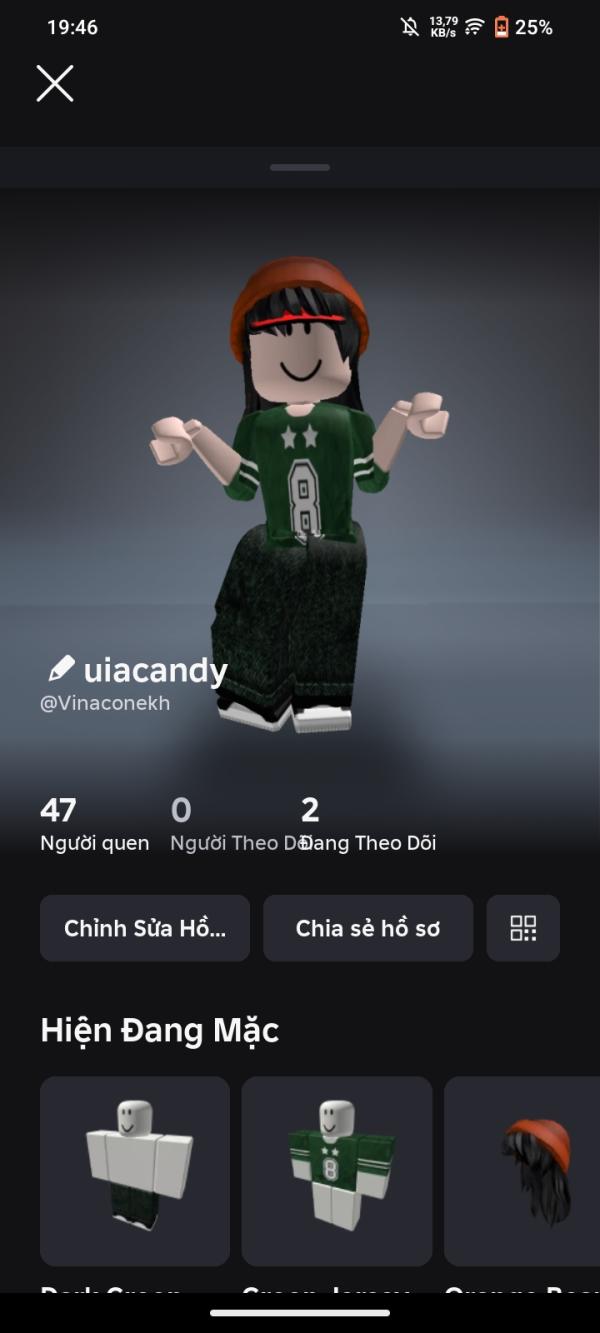Screen dimensions: 600x1333
Task: View the Orange Beanie hair item
Action: tap(525, 1171)
